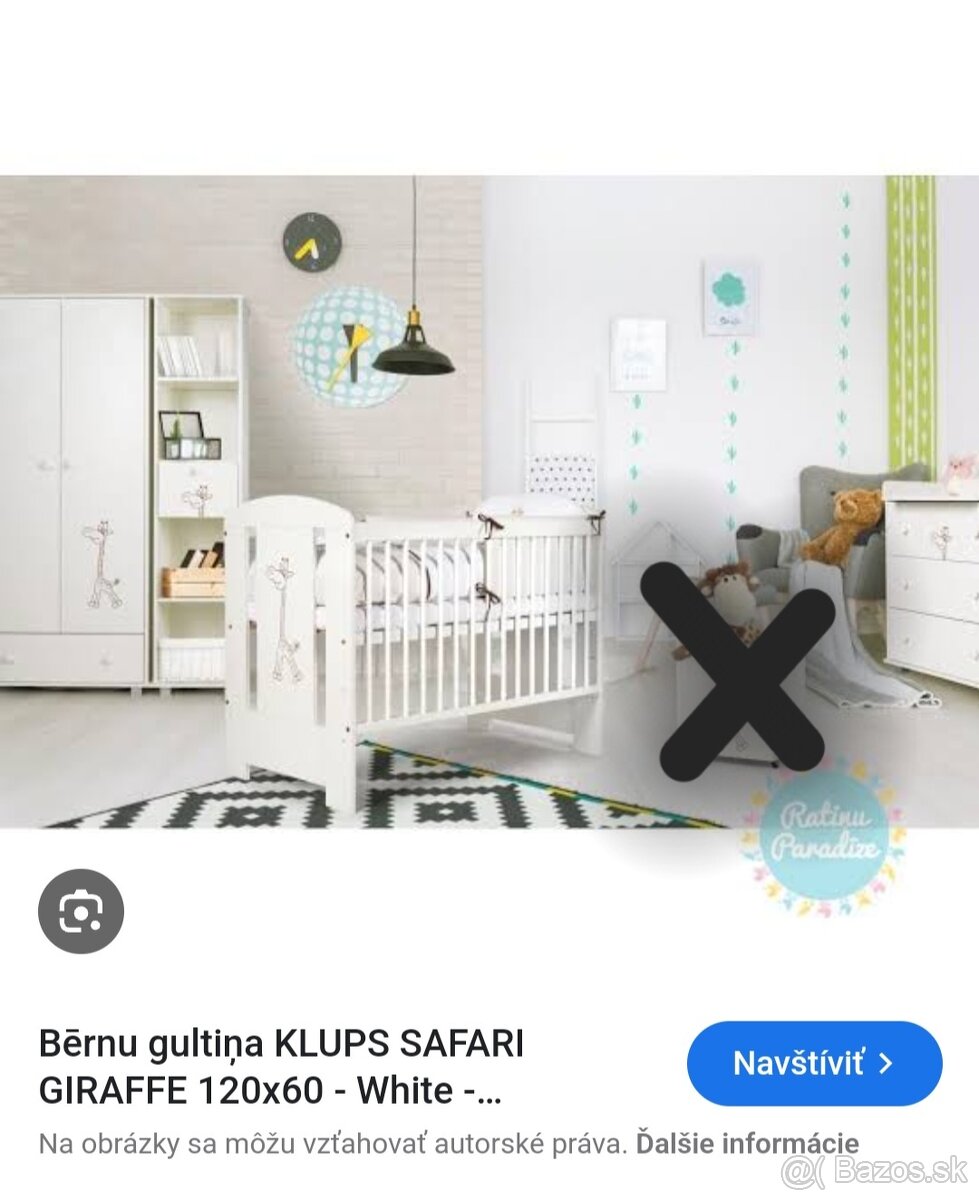Open Ďalšie informácie about copyright
979x1200 pixels.
click(749, 1143)
